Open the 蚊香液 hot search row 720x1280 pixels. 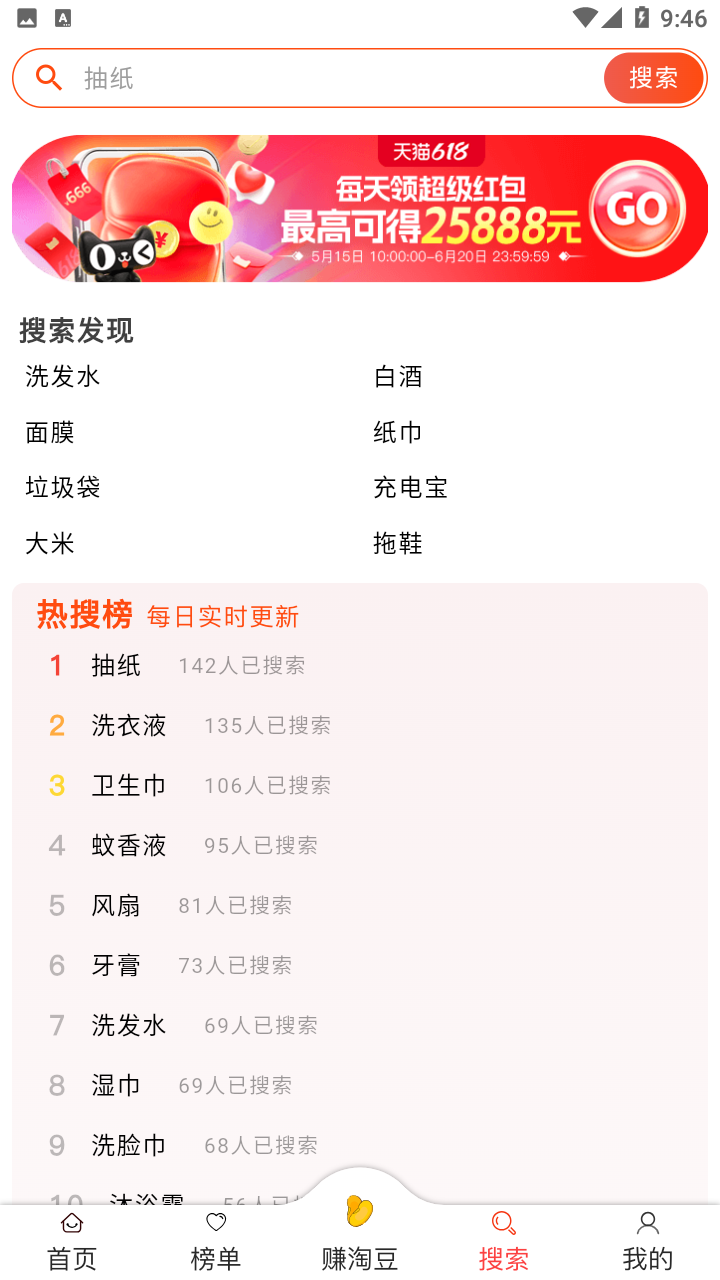coord(360,846)
